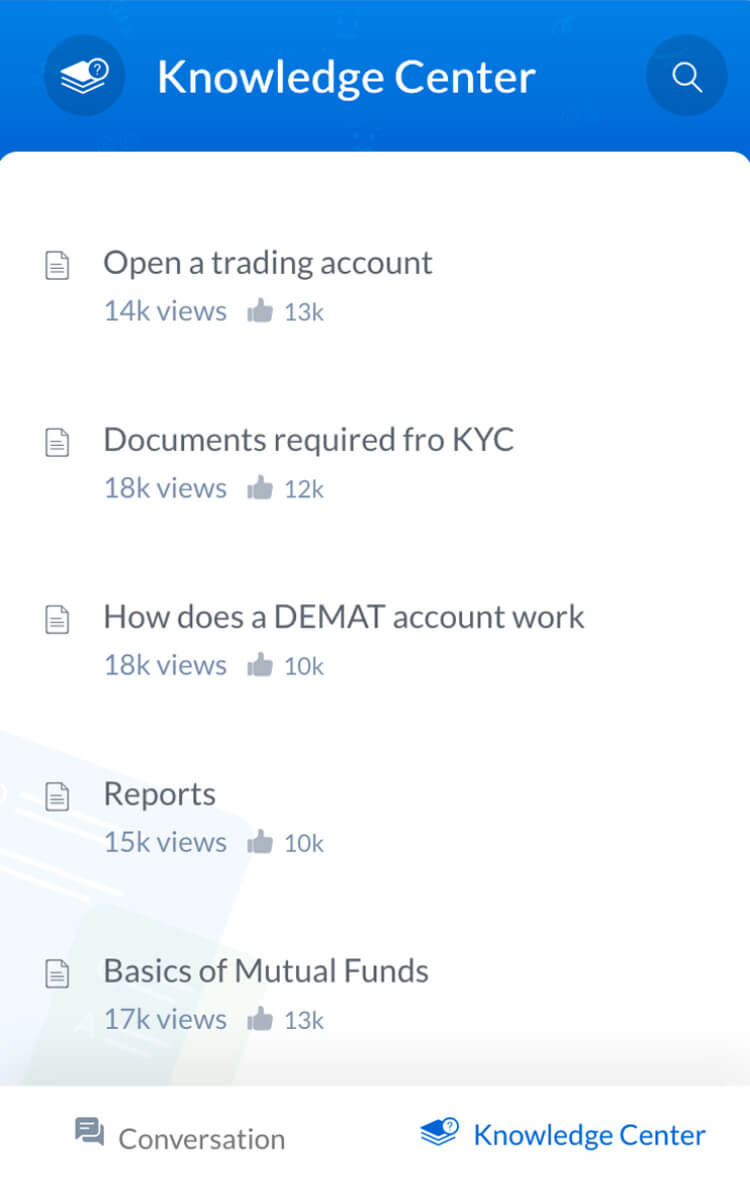Open the article Open a trading account
Viewport: 750px width, 1179px height.
click(x=268, y=264)
